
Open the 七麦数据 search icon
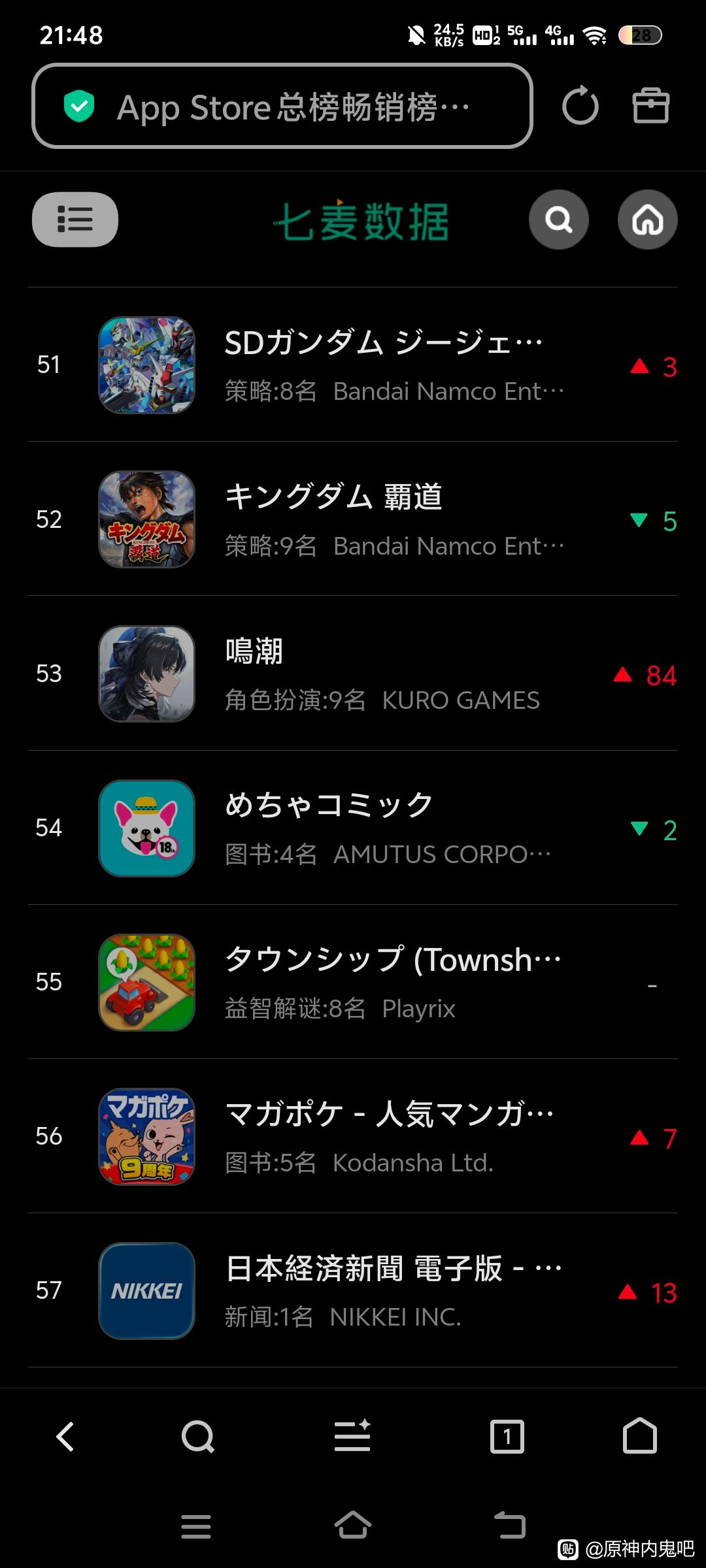tap(558, 220)
